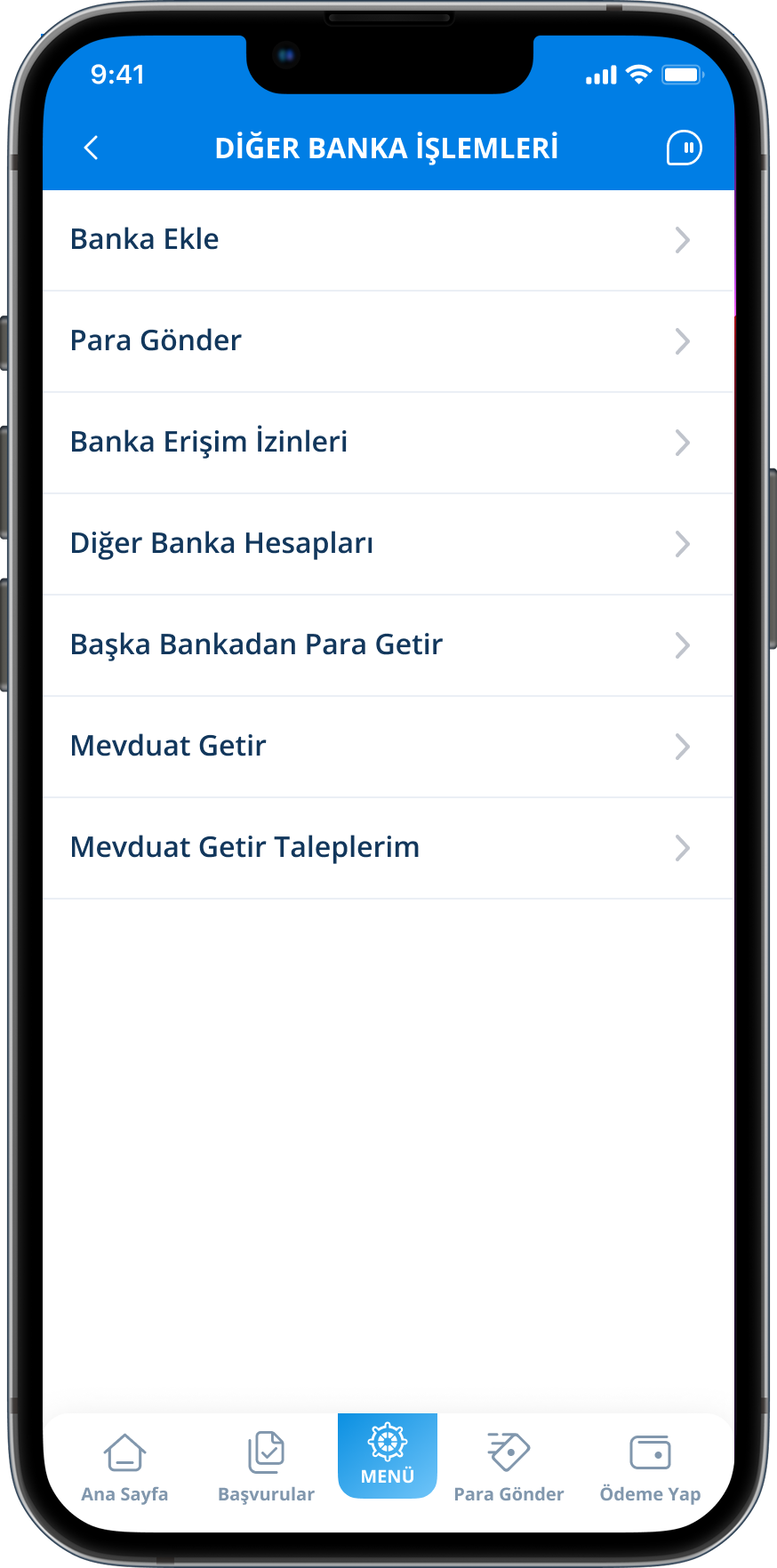This screenshot has height=1568, width=777.
Task: Open the chat assistant icon
Action: click(x=684, y=148)
